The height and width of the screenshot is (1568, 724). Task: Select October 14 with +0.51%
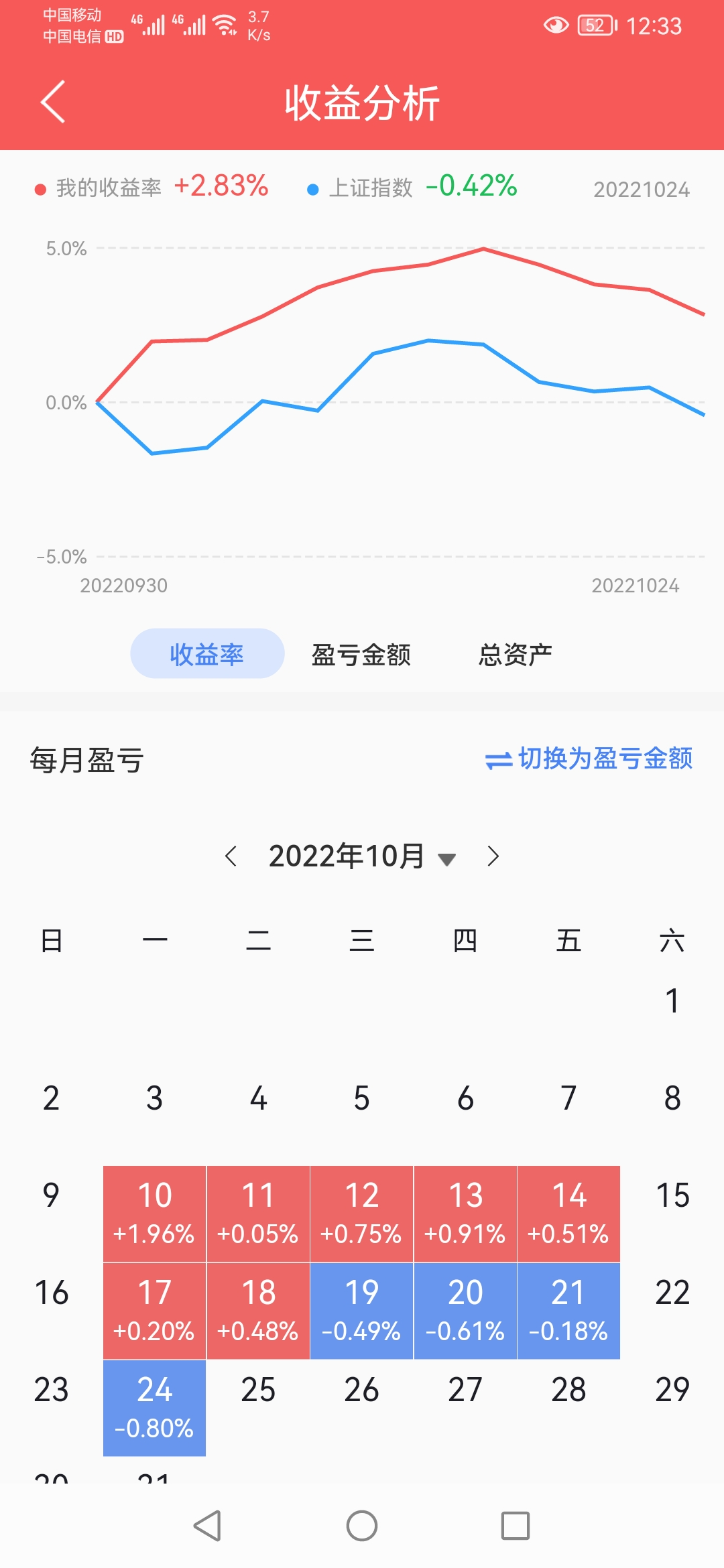coord(568,1214)
